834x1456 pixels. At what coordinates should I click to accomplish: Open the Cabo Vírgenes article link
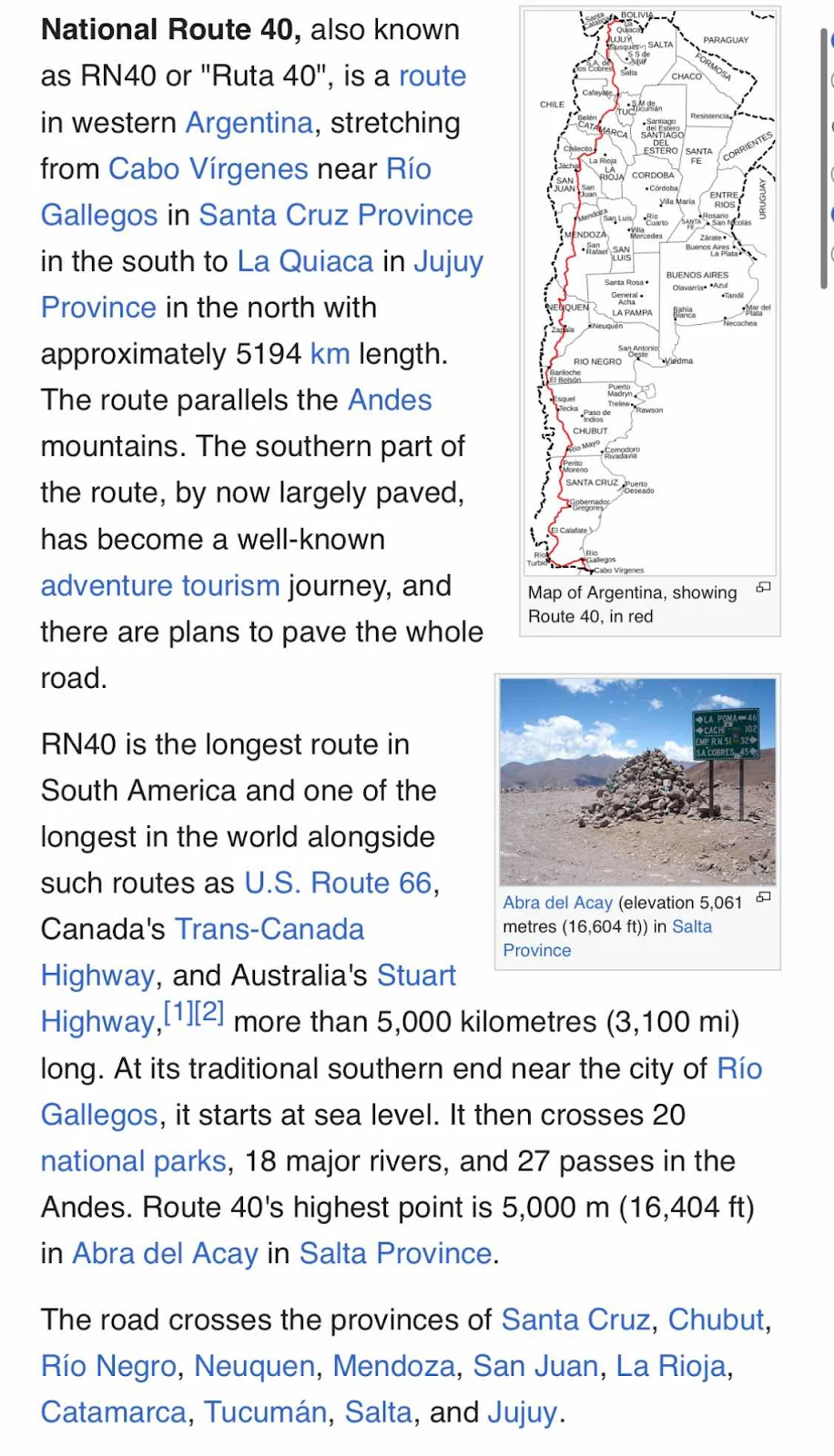click(208, 169)
